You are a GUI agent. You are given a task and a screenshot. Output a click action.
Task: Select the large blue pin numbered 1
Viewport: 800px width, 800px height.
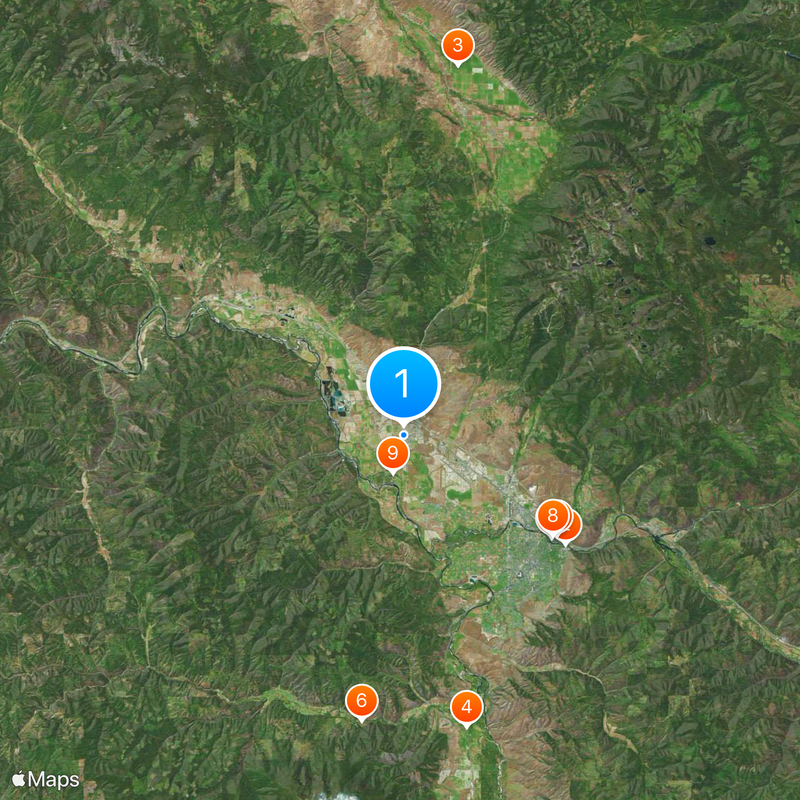tap(404, 383)
